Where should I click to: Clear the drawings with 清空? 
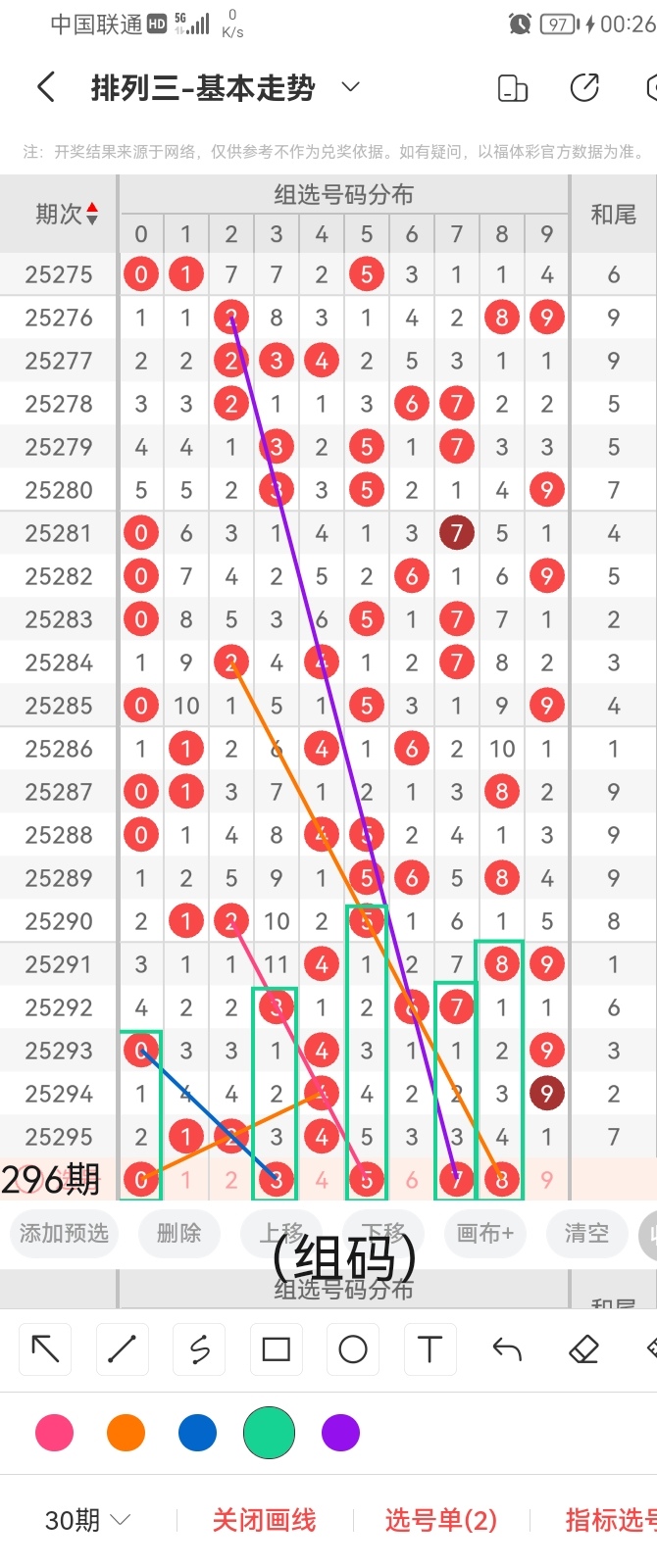[586, 1233]
